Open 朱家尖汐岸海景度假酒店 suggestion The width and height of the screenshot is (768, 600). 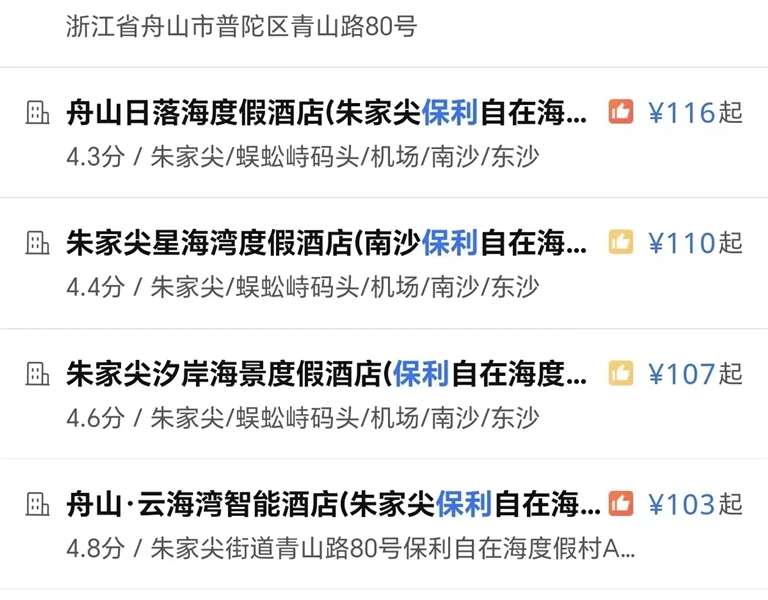327,374
